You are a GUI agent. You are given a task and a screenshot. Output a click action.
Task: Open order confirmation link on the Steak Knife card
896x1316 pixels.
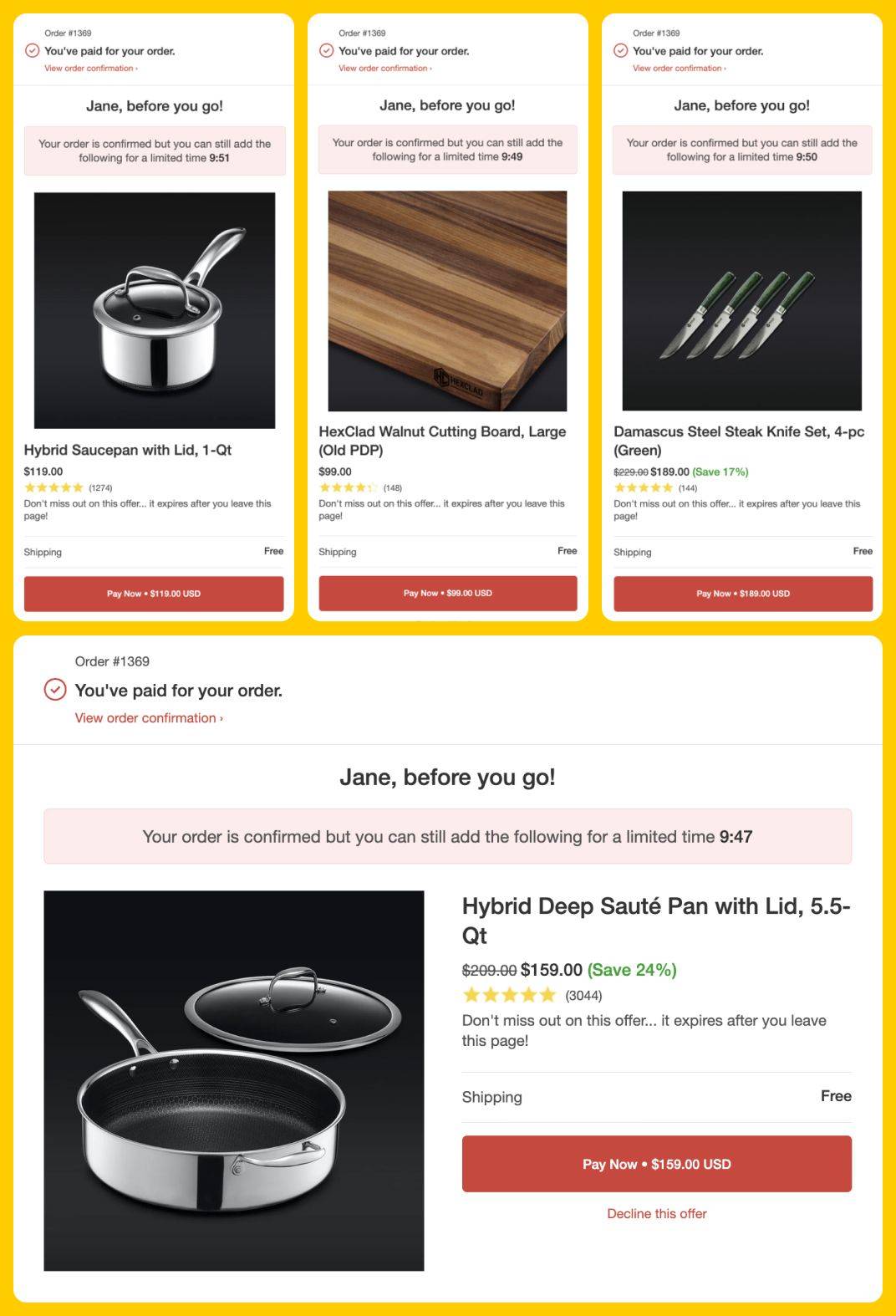[x=678, y=68]
